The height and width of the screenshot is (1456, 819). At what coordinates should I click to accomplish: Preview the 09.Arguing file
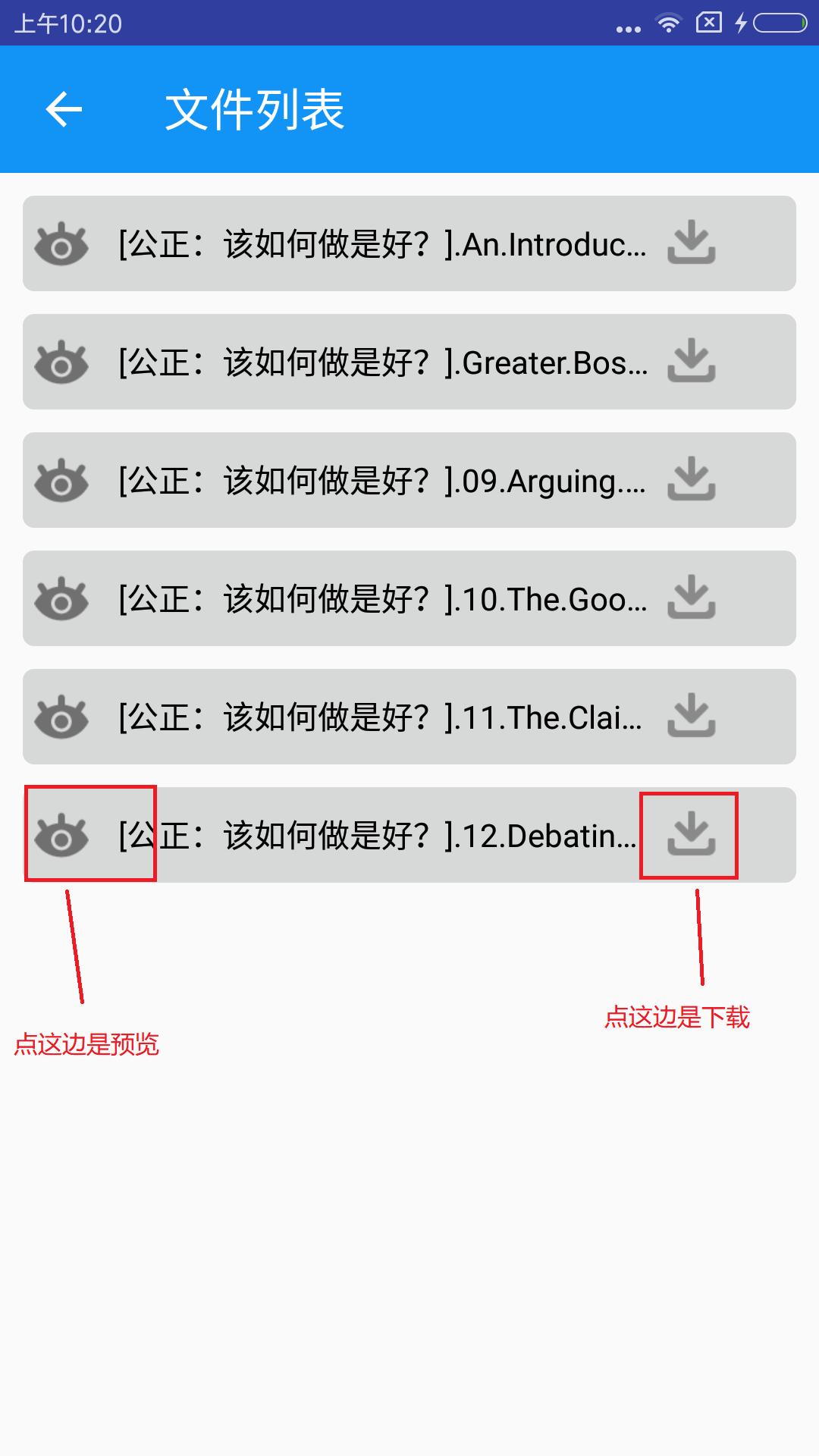(x=61, y=481)
